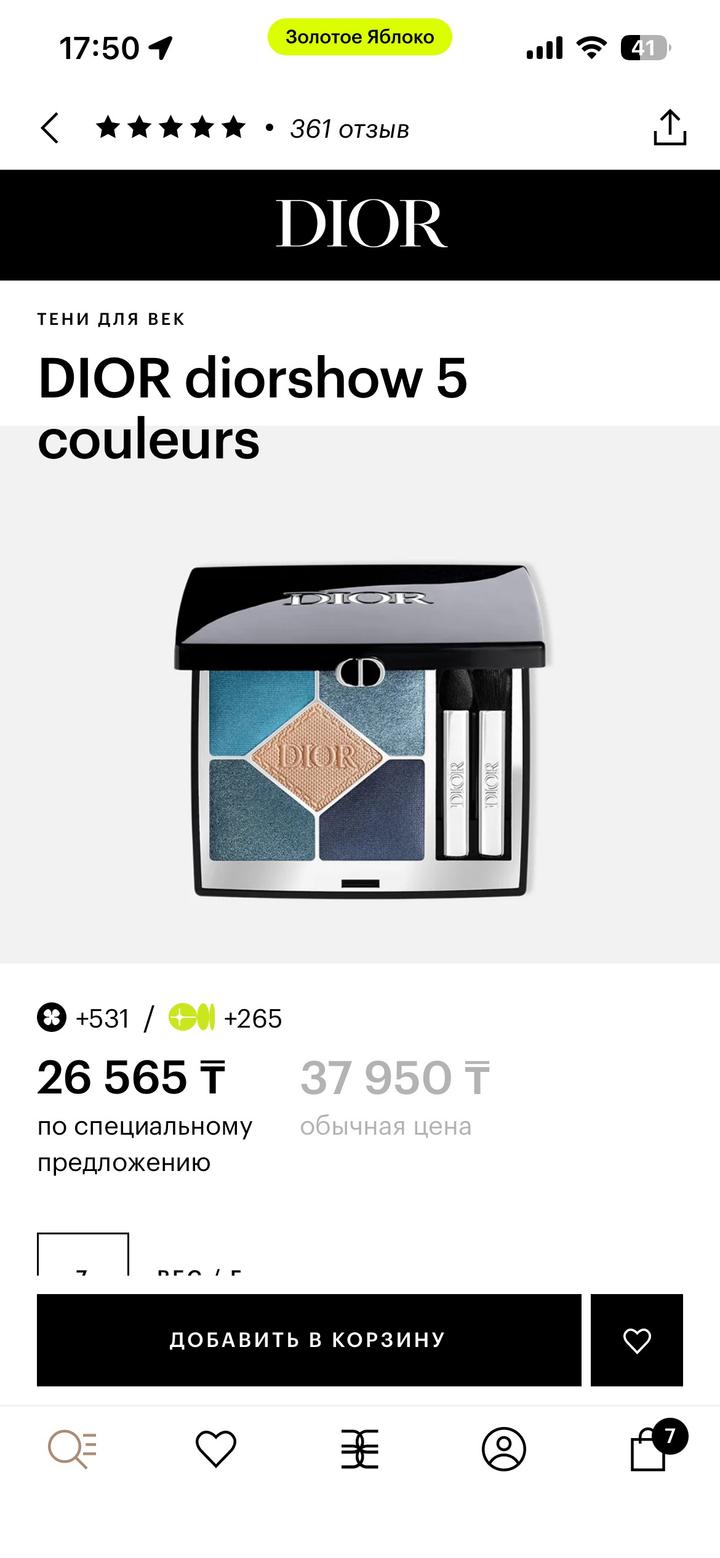
Task: Add product to favorites with heart button
Action: 637,1340
